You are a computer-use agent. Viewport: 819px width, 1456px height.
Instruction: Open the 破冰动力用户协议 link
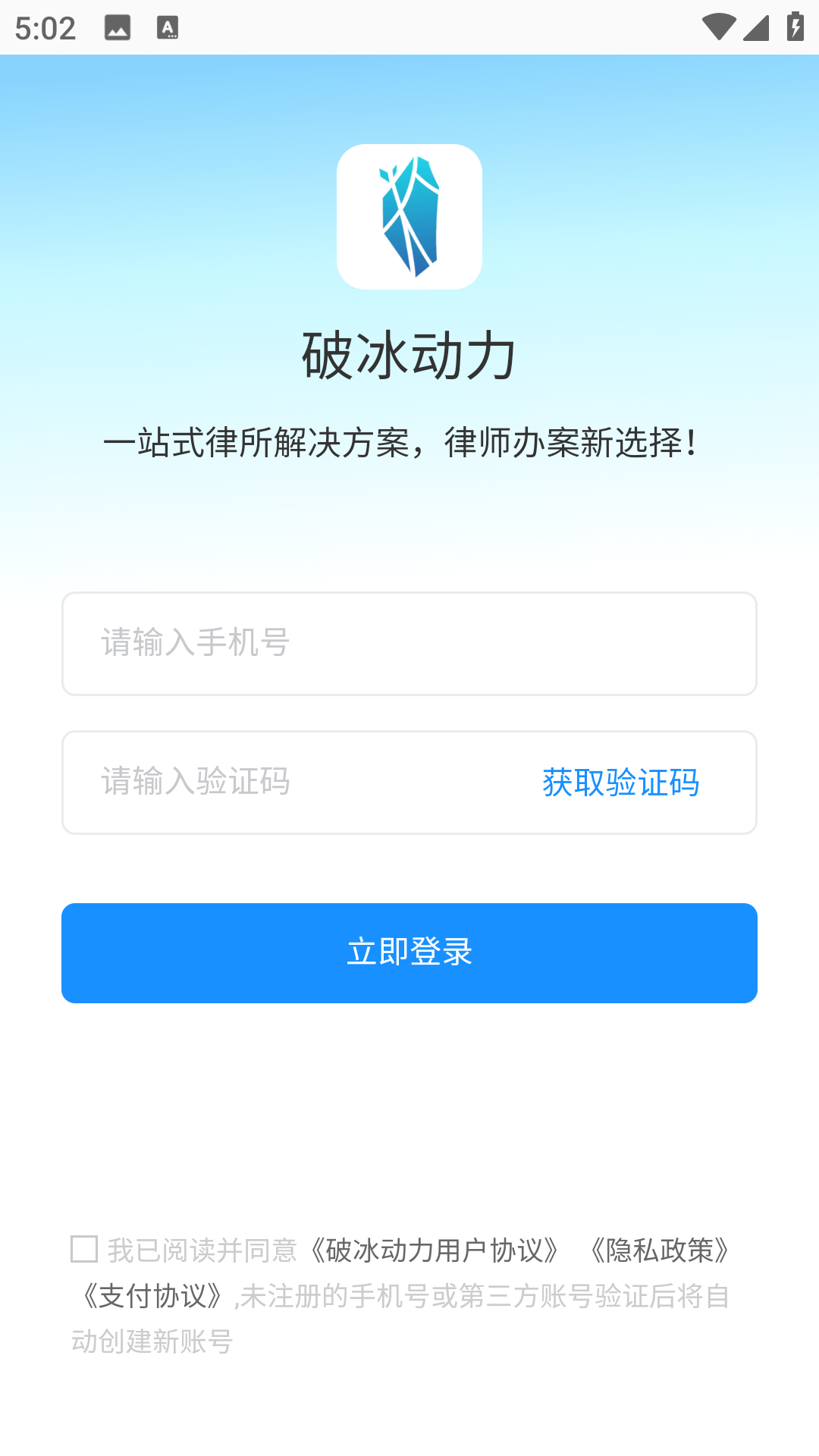coord(435,1250)
